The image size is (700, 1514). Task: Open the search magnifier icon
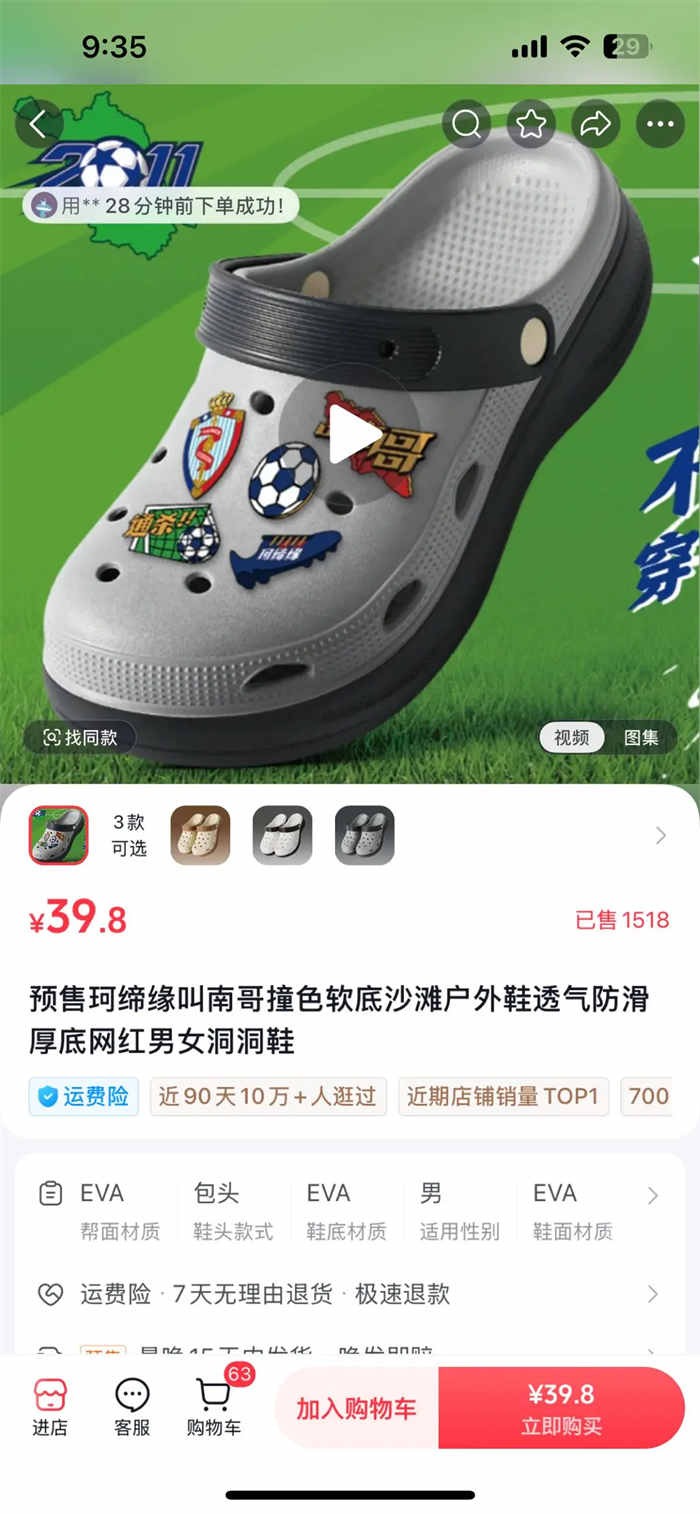[467, 124]
